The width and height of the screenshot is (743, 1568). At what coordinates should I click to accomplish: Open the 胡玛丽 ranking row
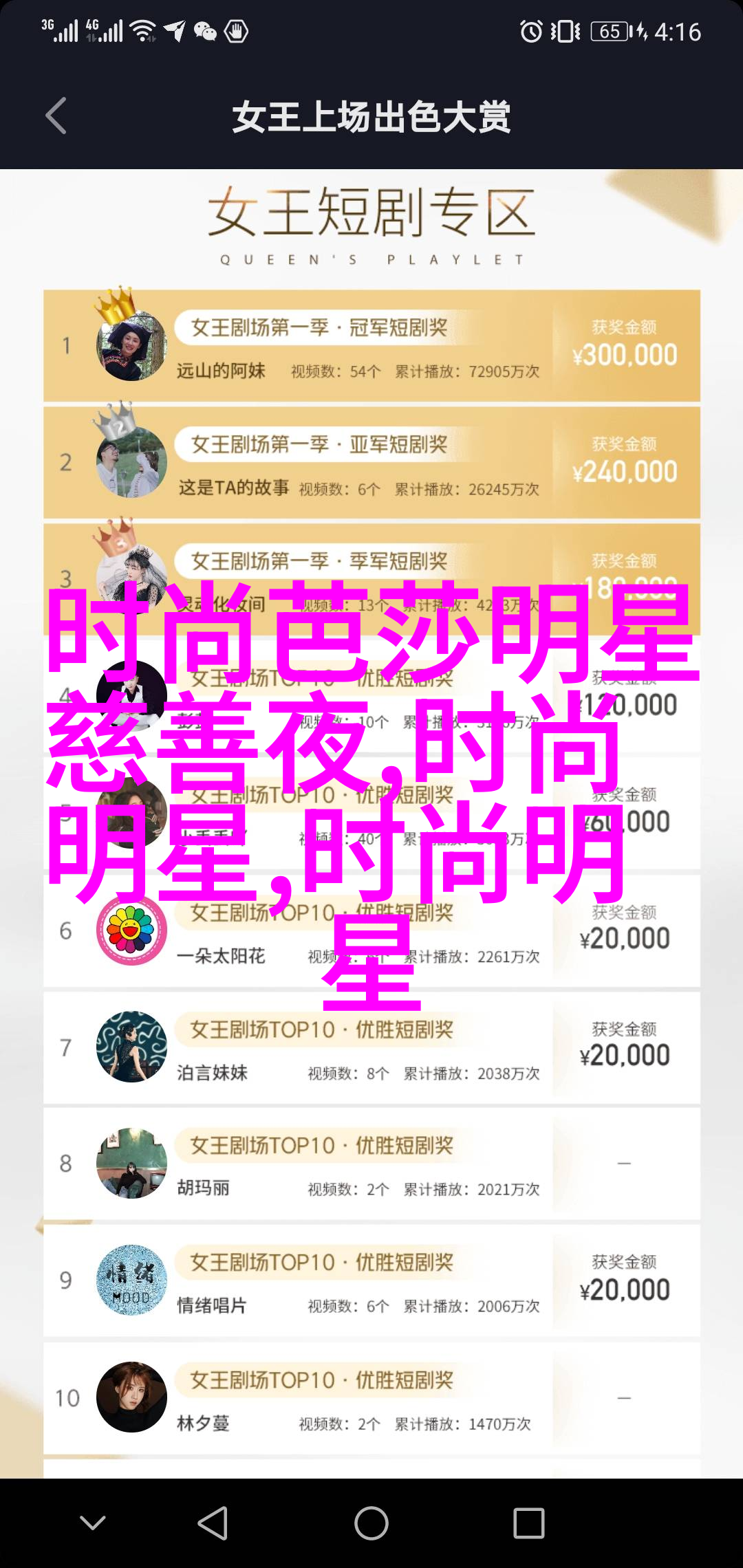(x=371, y=1164)
